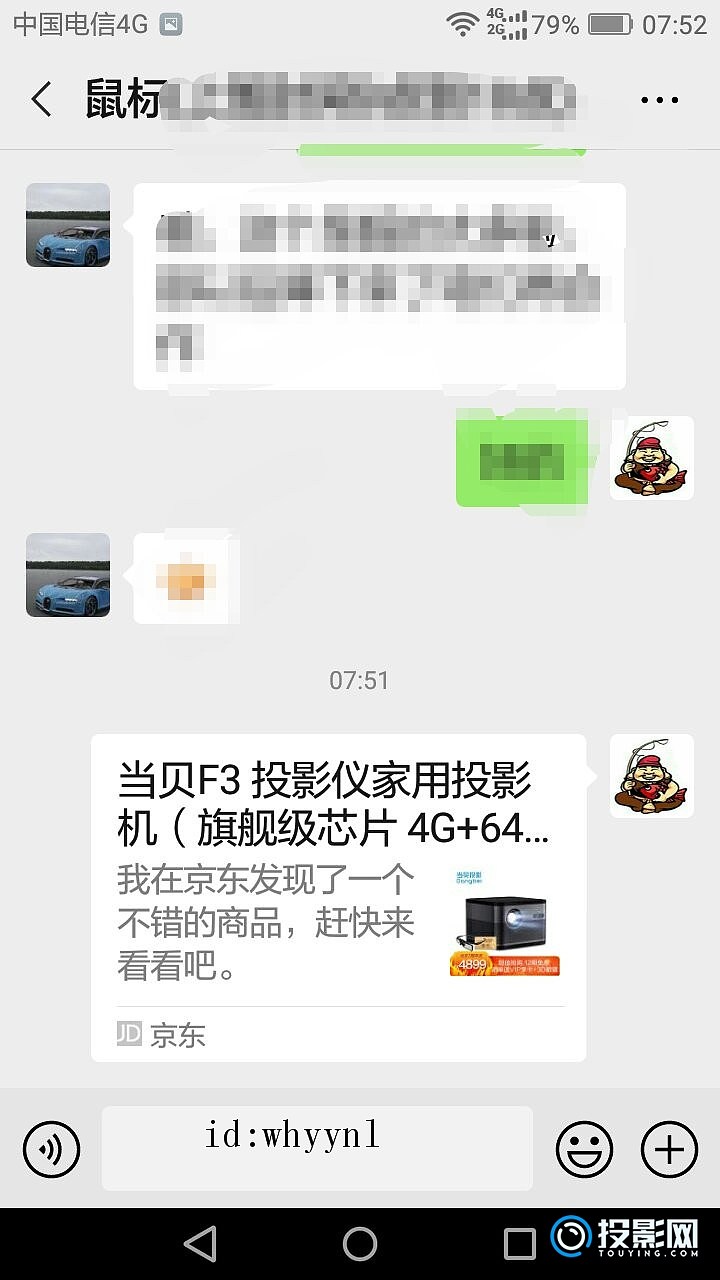Tap the system back button
Screen dimensions: 720x1280
[x=200, y=1243]
